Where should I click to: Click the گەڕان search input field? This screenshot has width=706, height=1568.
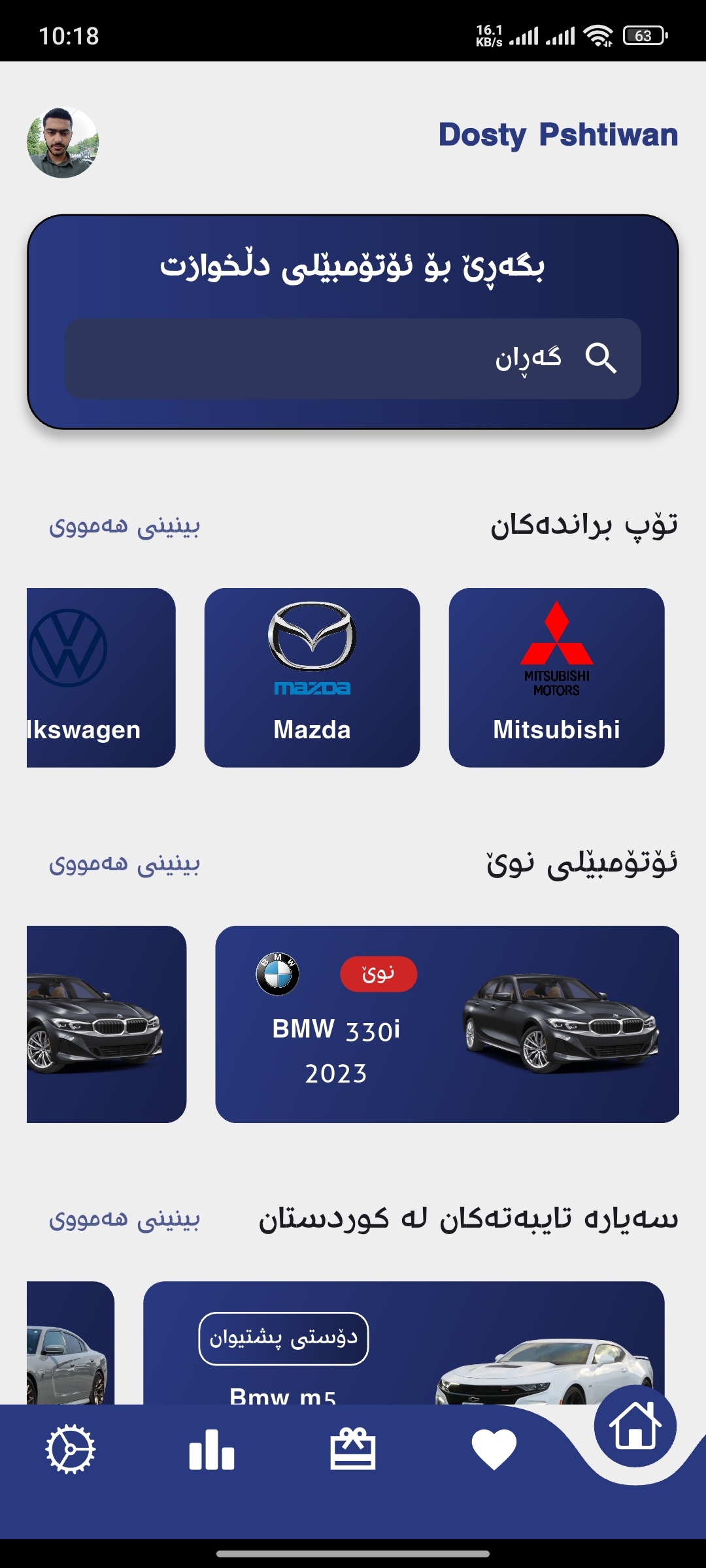[x=353, y=358]
